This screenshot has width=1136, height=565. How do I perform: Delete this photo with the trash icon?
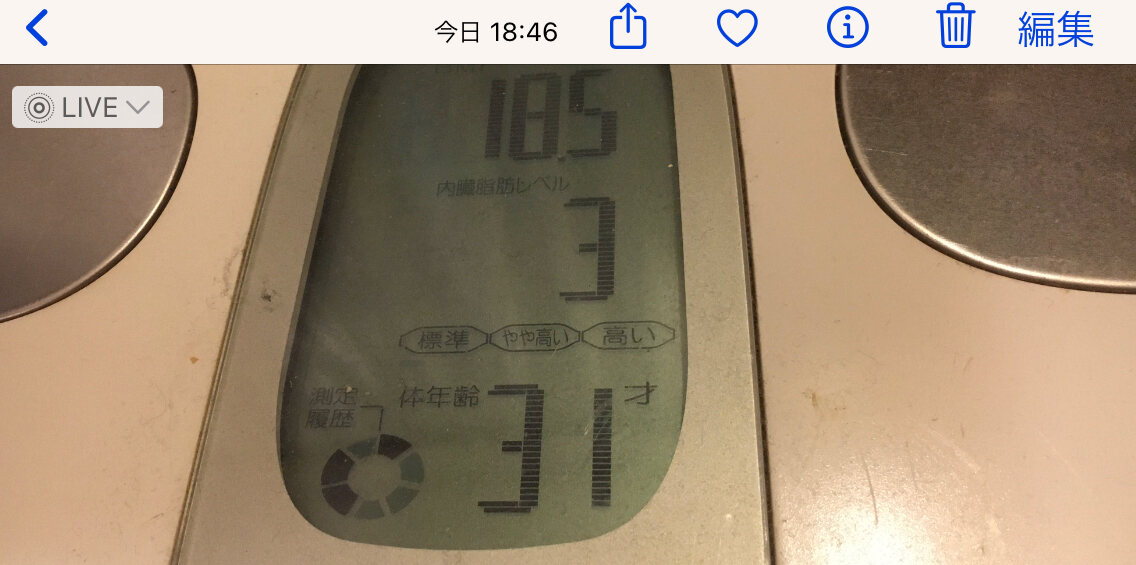(955, 27)
